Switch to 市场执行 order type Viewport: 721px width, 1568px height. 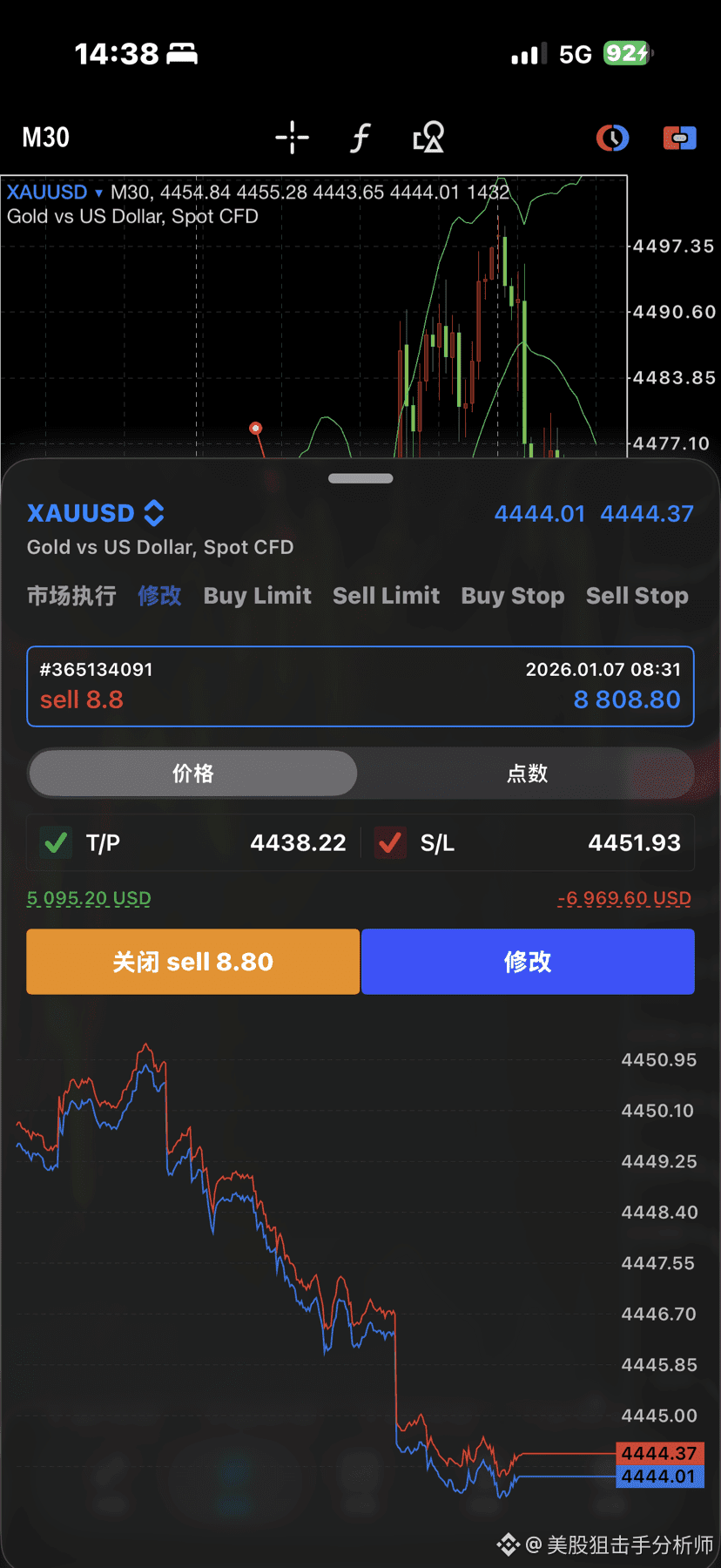pyautogui.click(x=71, y=596)
